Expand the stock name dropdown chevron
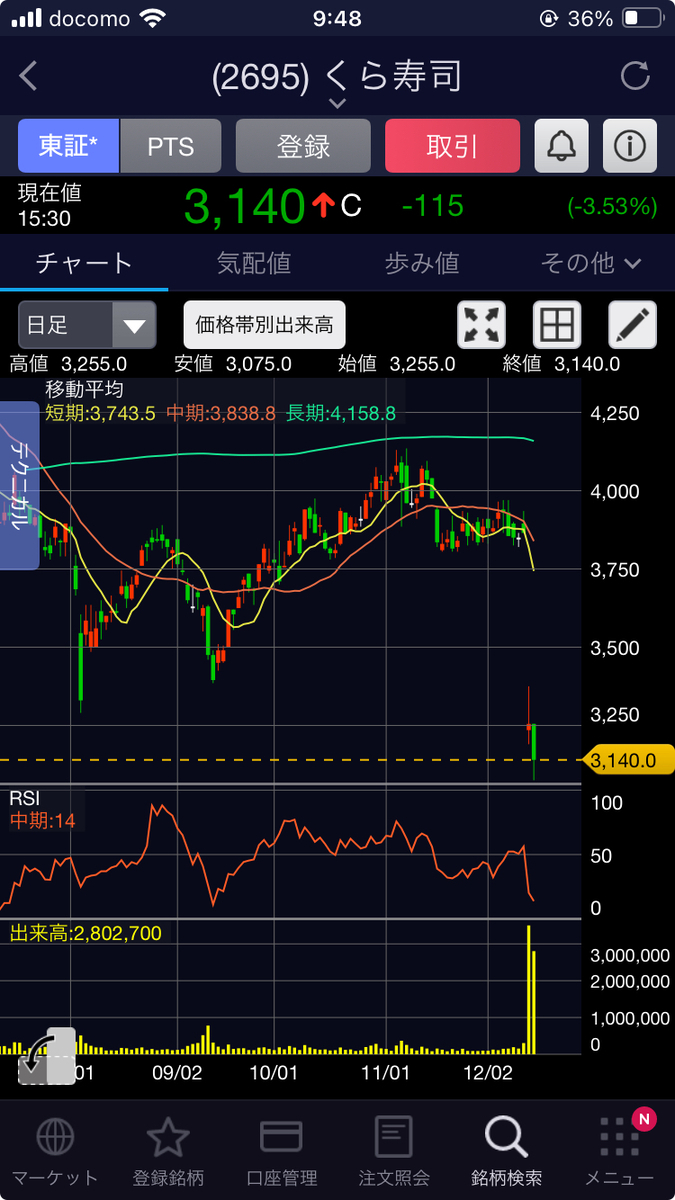 [x=337, y=102]
